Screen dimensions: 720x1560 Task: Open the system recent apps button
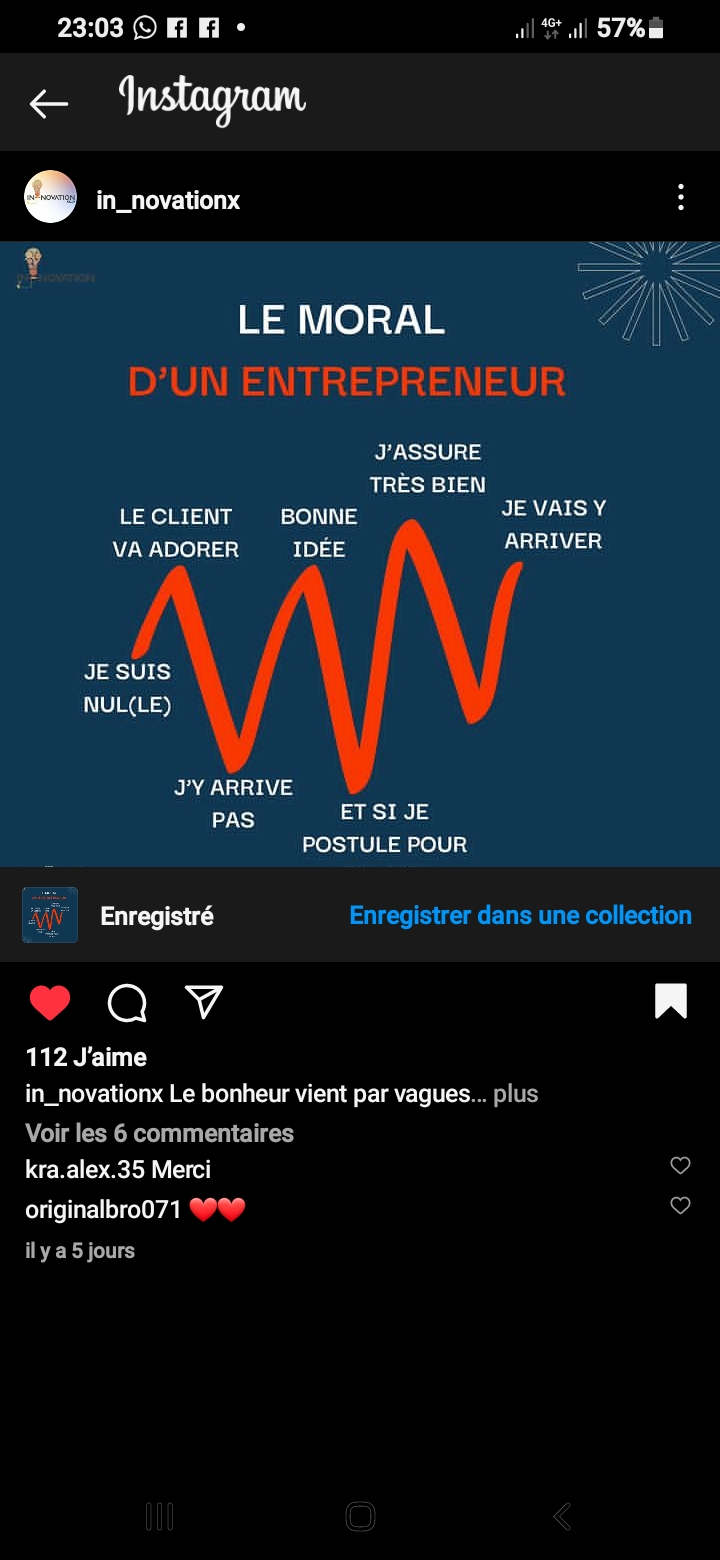[x=159, y=1516]
